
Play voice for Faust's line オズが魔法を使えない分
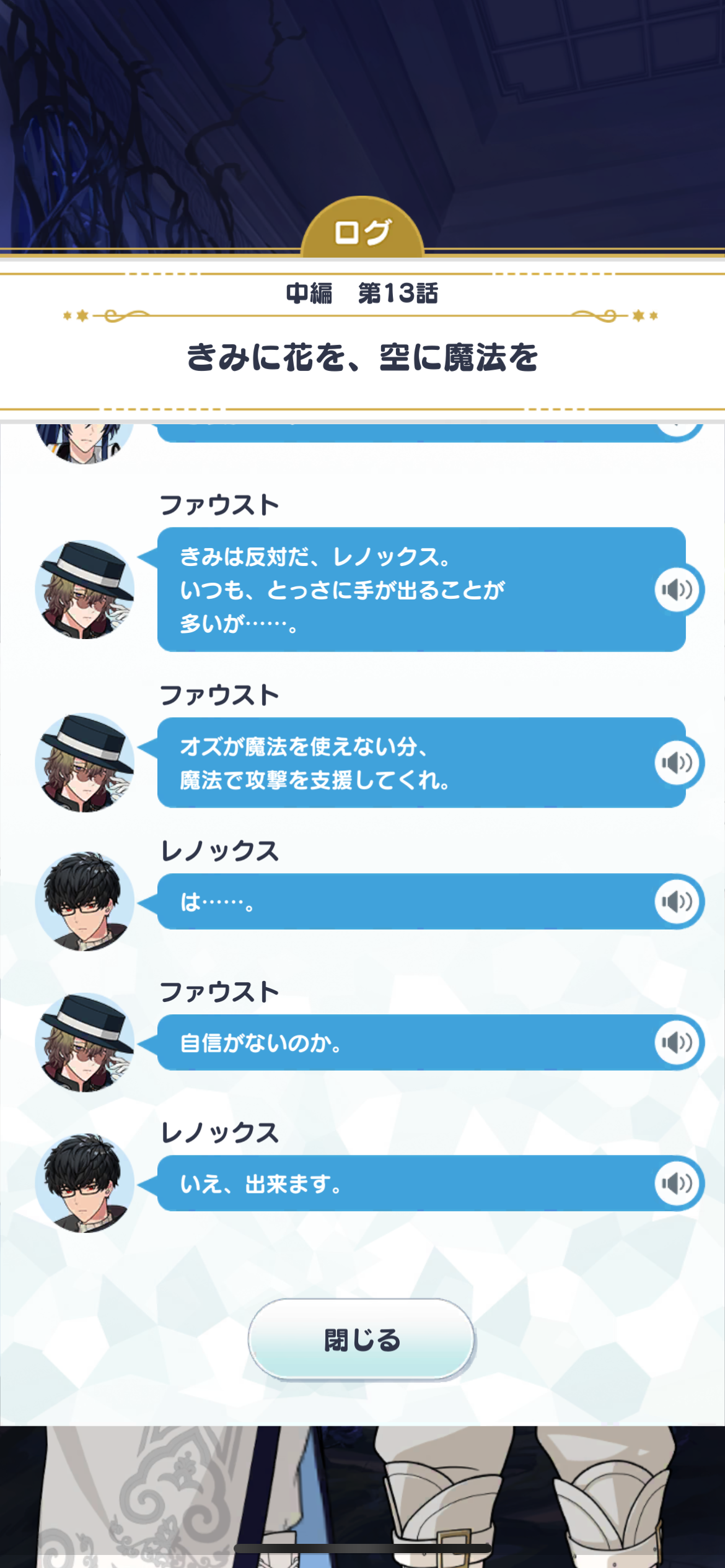coord(677,762)
